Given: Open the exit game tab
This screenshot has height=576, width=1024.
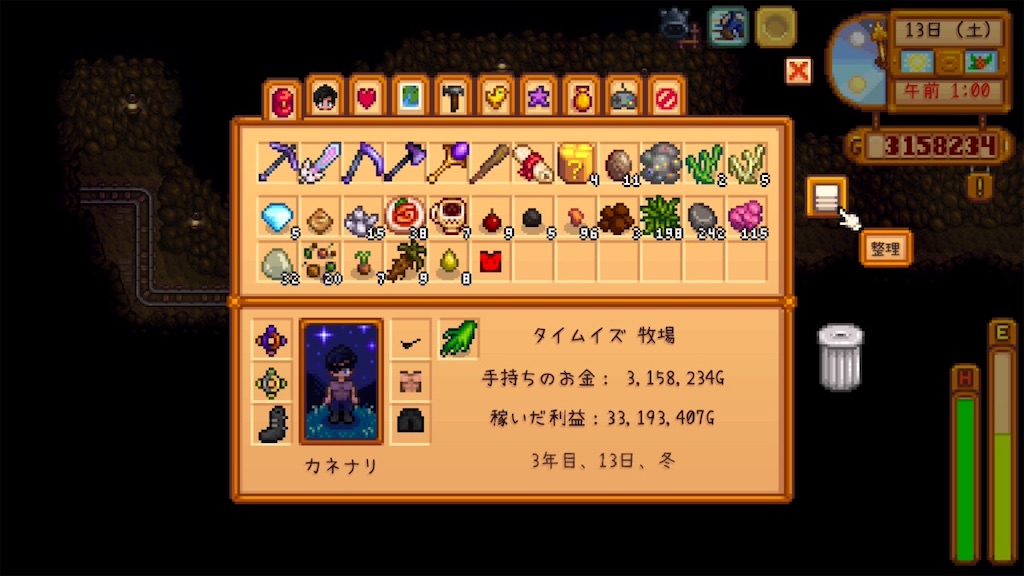Looking at the screenshot, I should point(666,98).
